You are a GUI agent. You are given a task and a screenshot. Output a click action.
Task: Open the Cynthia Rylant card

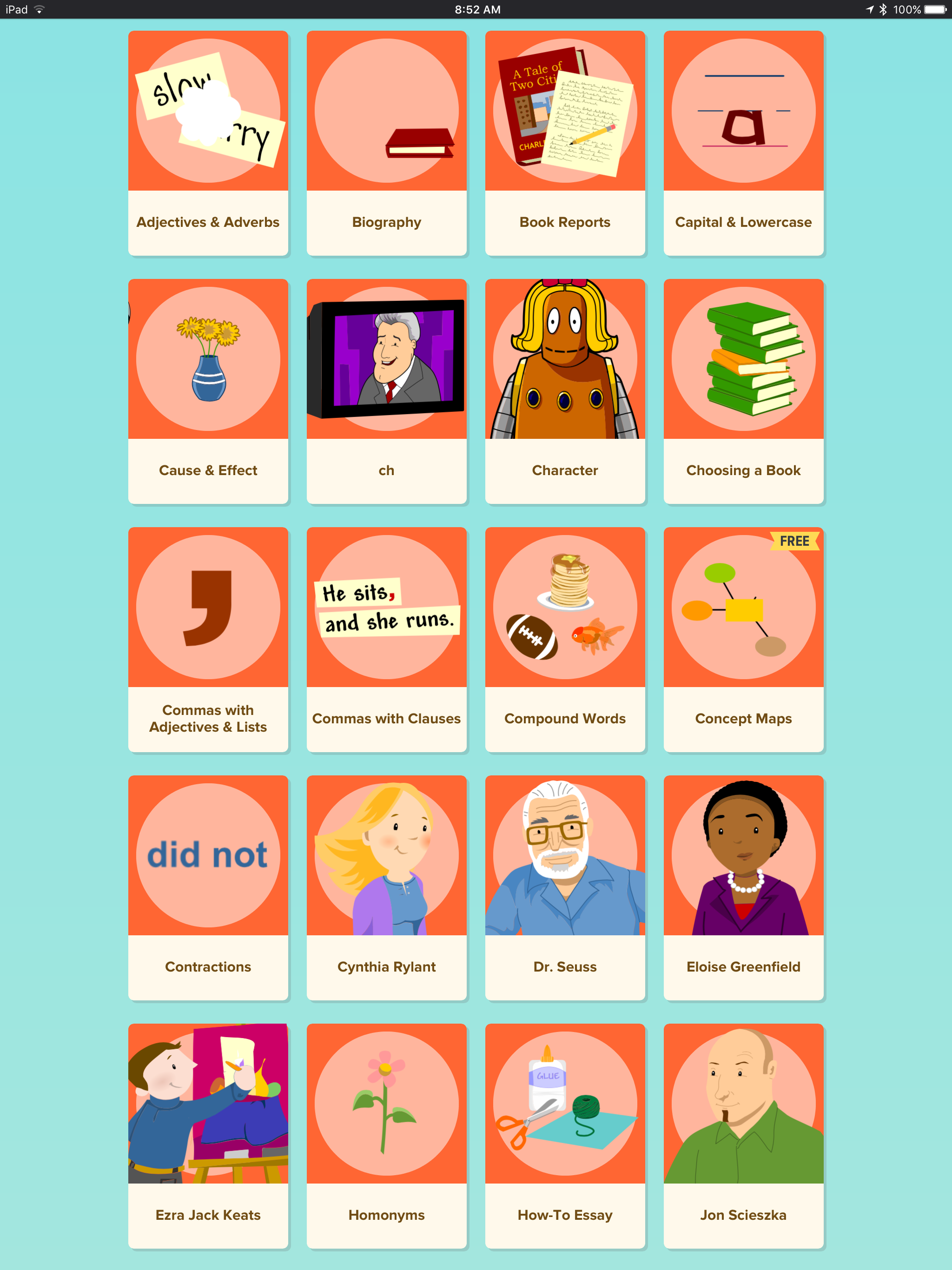tap(386, 887)
